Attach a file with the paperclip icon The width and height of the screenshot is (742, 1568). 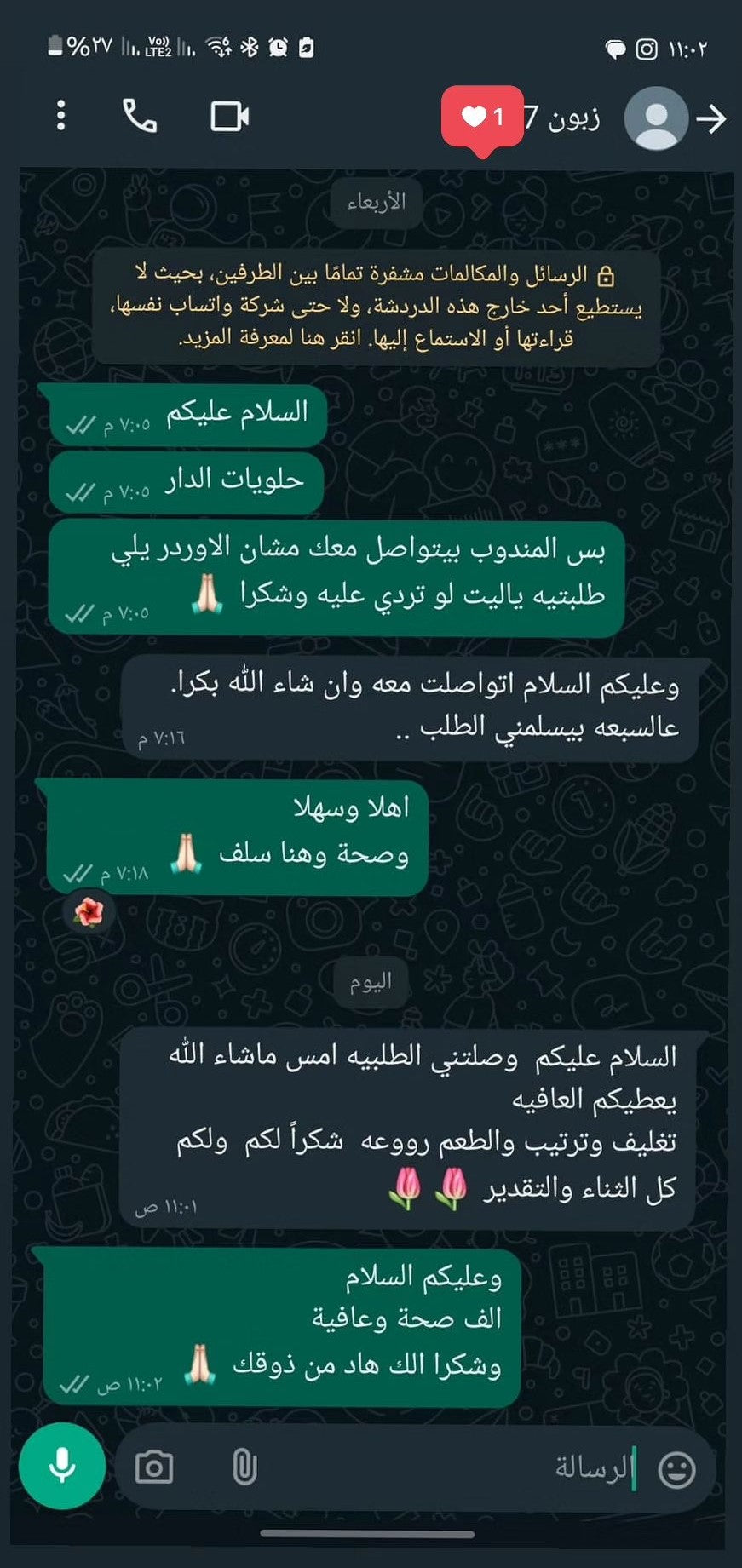[244, 1468]
